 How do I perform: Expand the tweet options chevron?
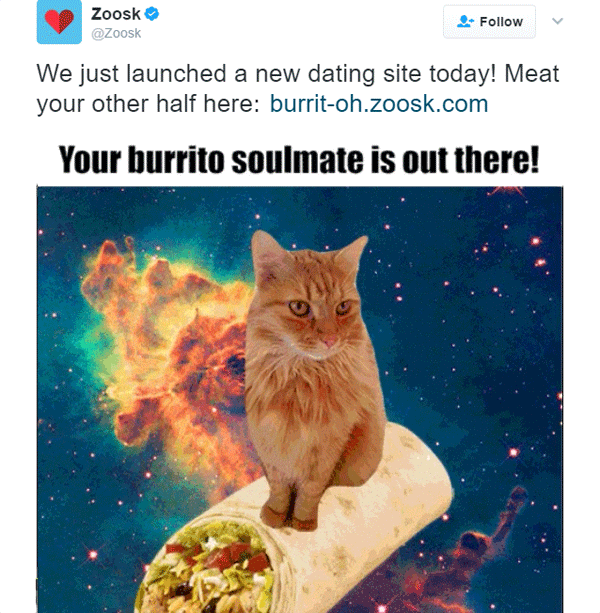tap(558, 21)
